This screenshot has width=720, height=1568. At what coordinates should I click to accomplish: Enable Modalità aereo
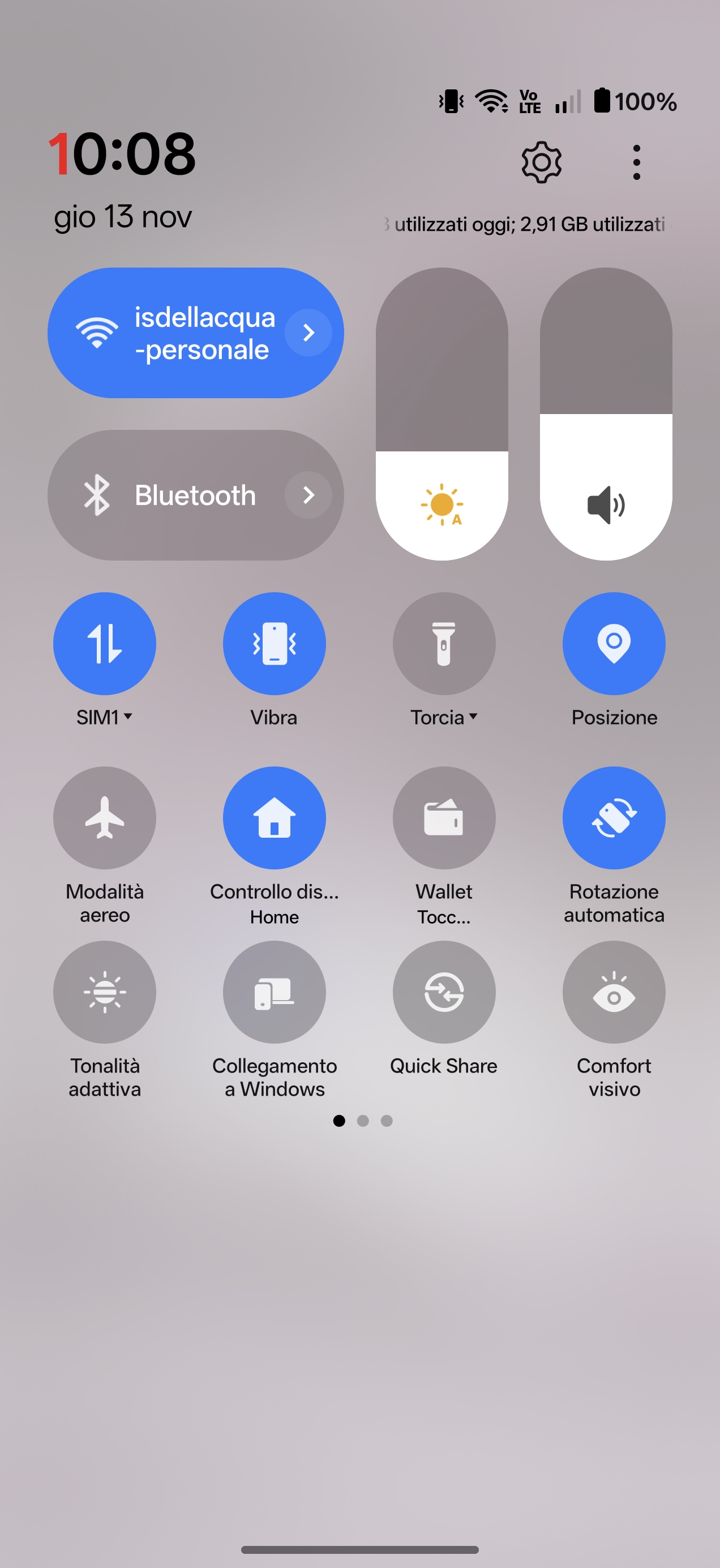coord(105,817)
